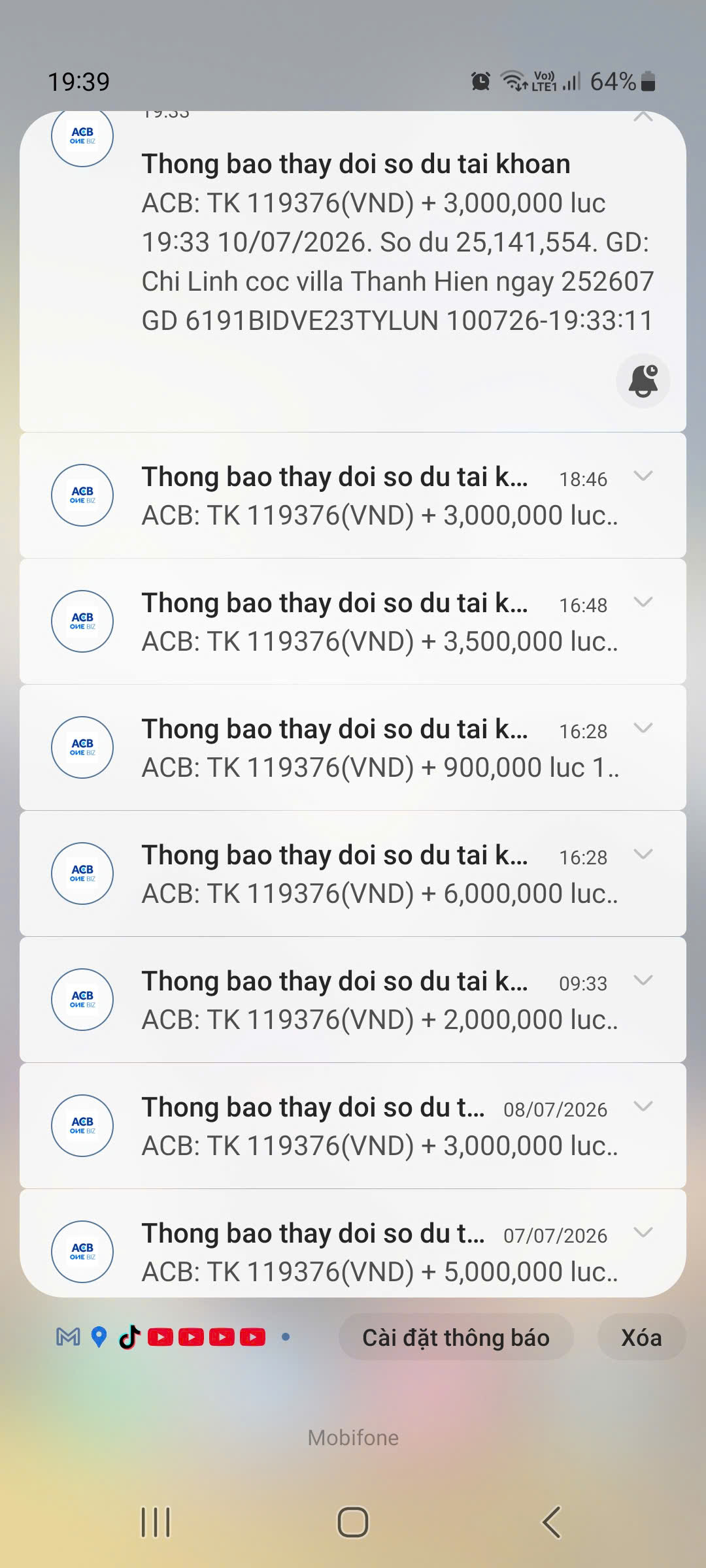
Task: Open the 08/07/2026 ACB notification
Action: tap(353, 1126)
